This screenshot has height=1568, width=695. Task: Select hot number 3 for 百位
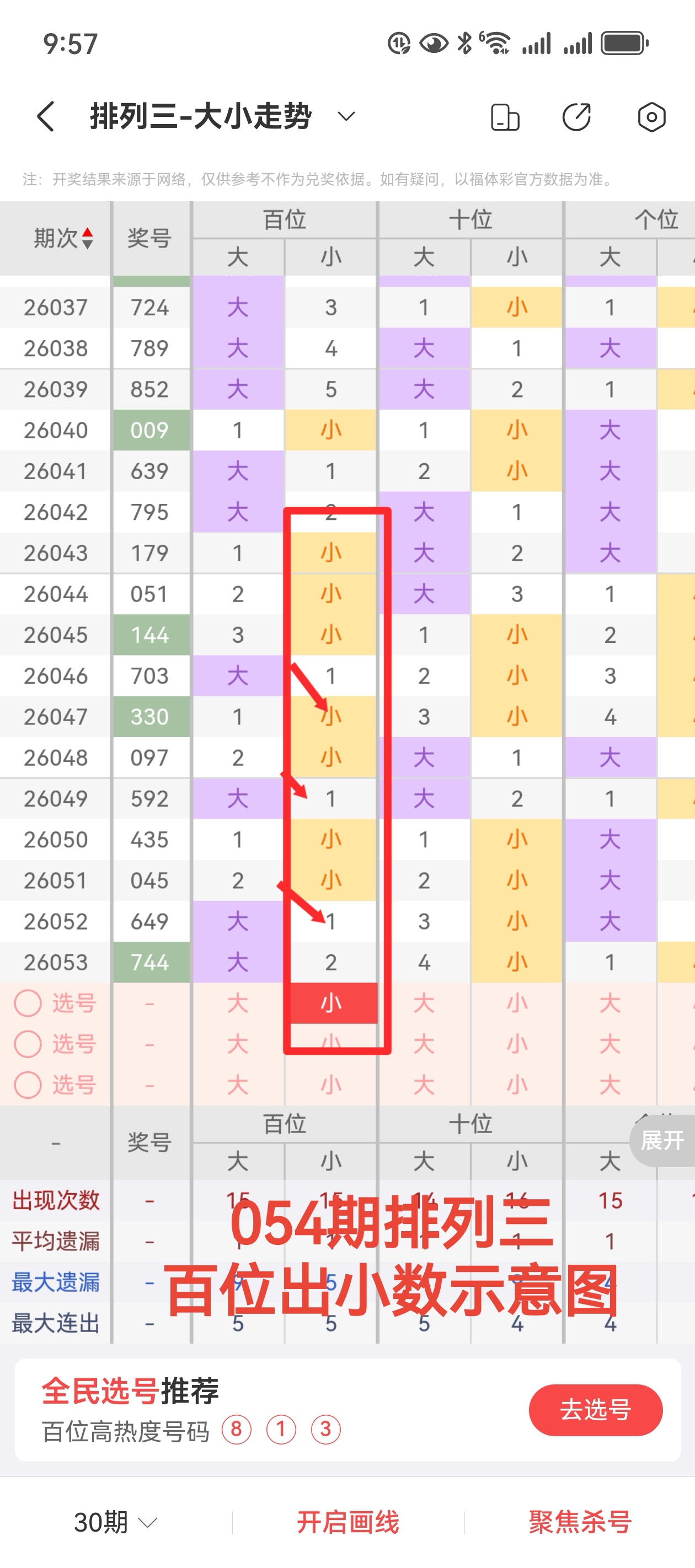[x=325, y=1429]
